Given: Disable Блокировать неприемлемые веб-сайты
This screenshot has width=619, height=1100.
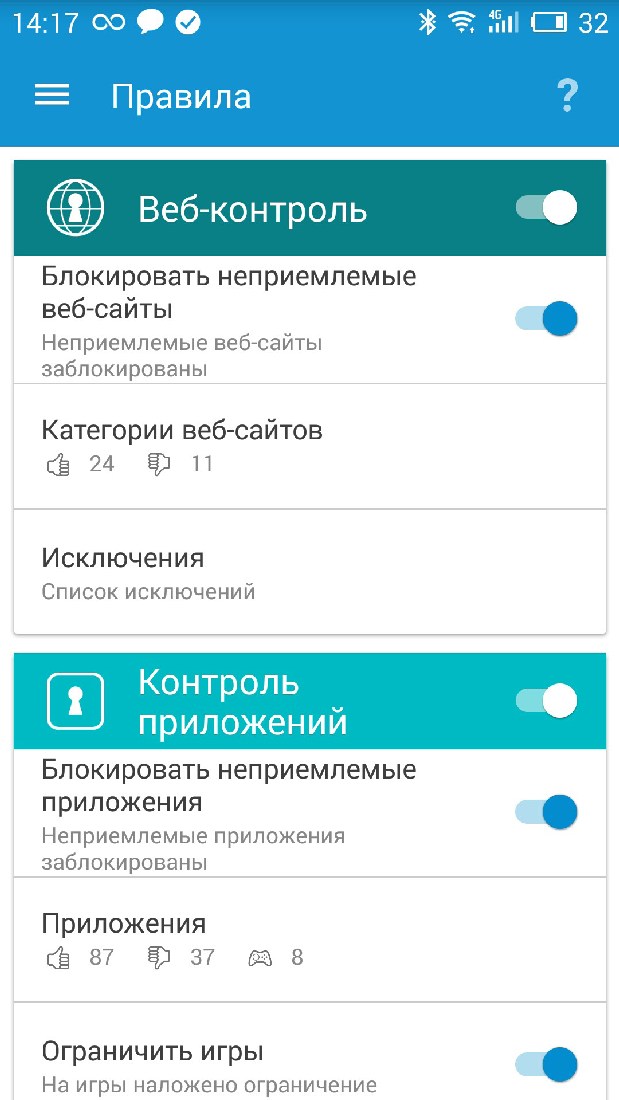Looking at the screenshot, I should click(x=547, y=319).
